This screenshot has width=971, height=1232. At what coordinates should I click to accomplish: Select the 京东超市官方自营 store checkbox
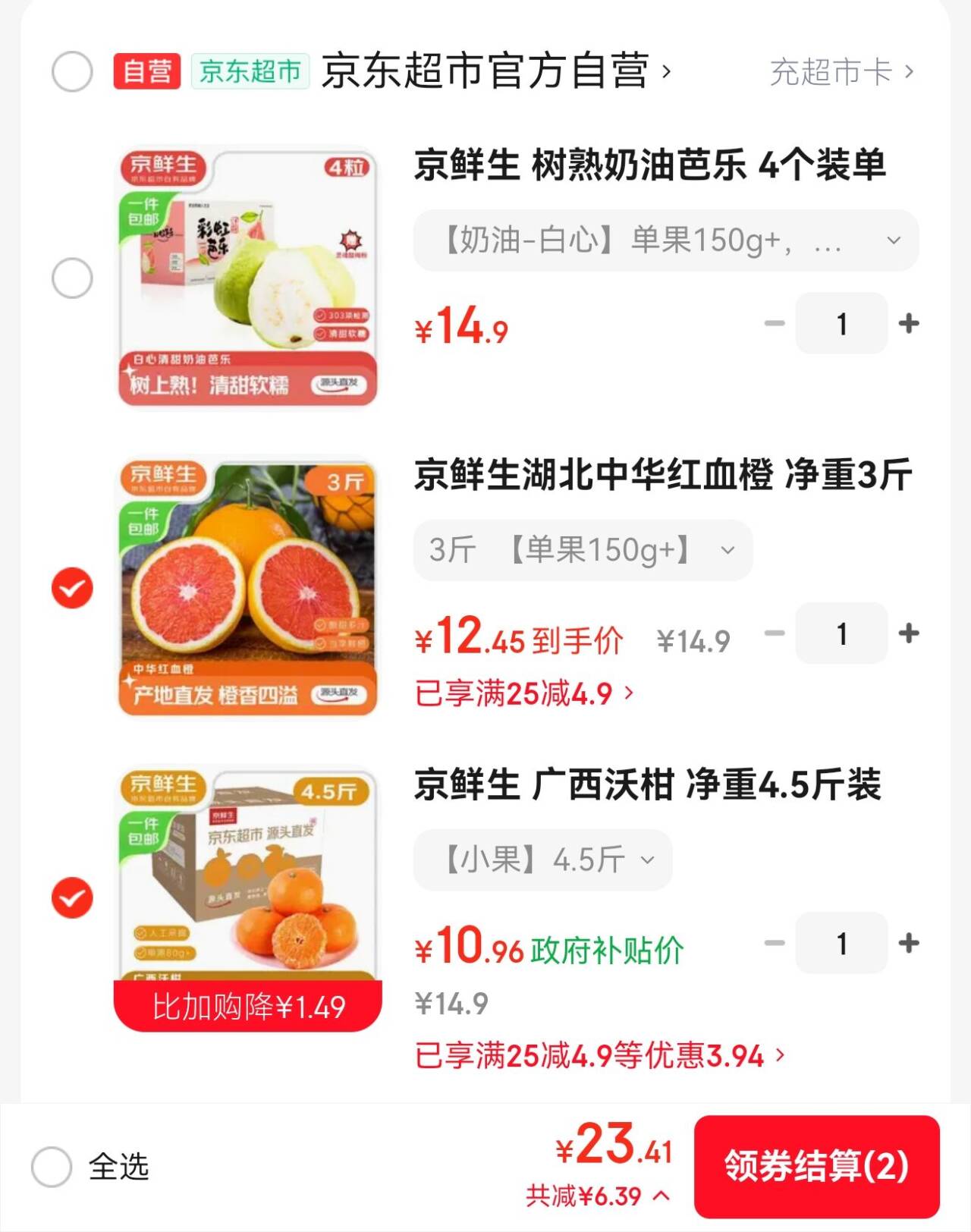coord(72,72)
